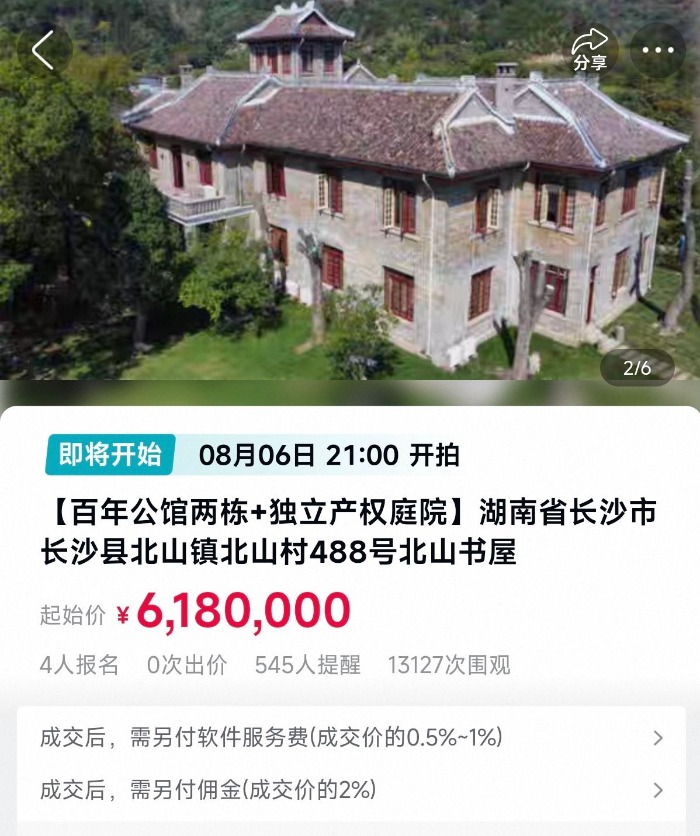Share this auction listing (分享)
The width and height of the screenshot is (700, 836).
point(590,49)
